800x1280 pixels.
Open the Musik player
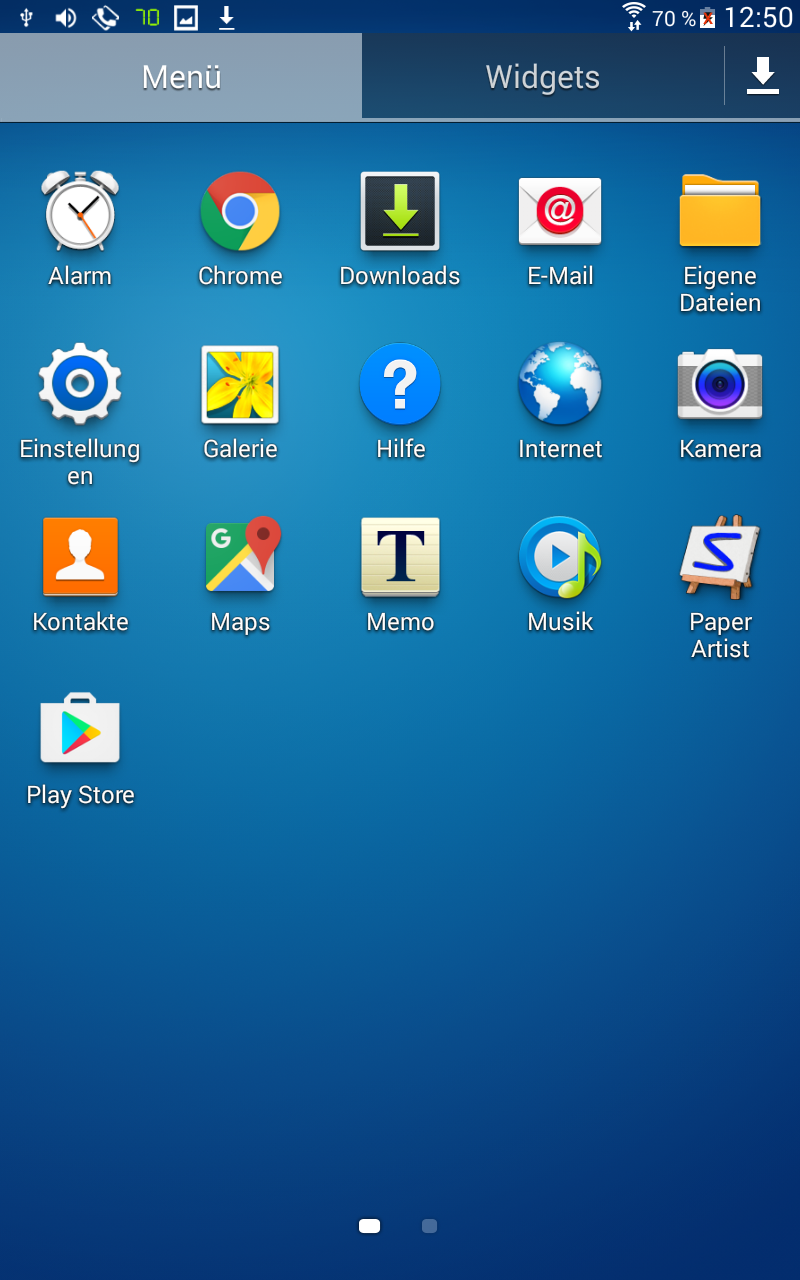(x=560, y=558)
